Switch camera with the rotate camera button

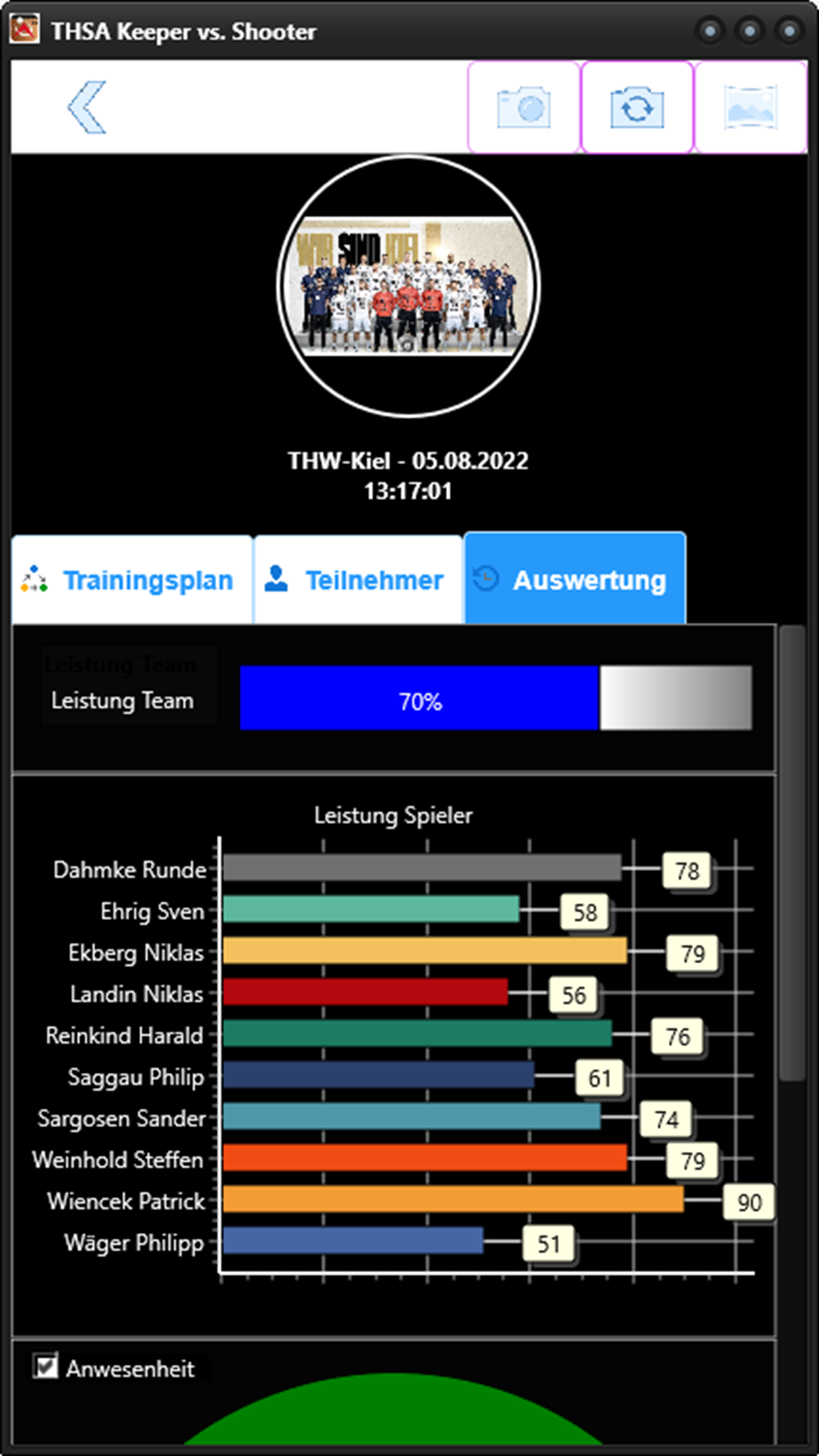(x=637, y=107)
